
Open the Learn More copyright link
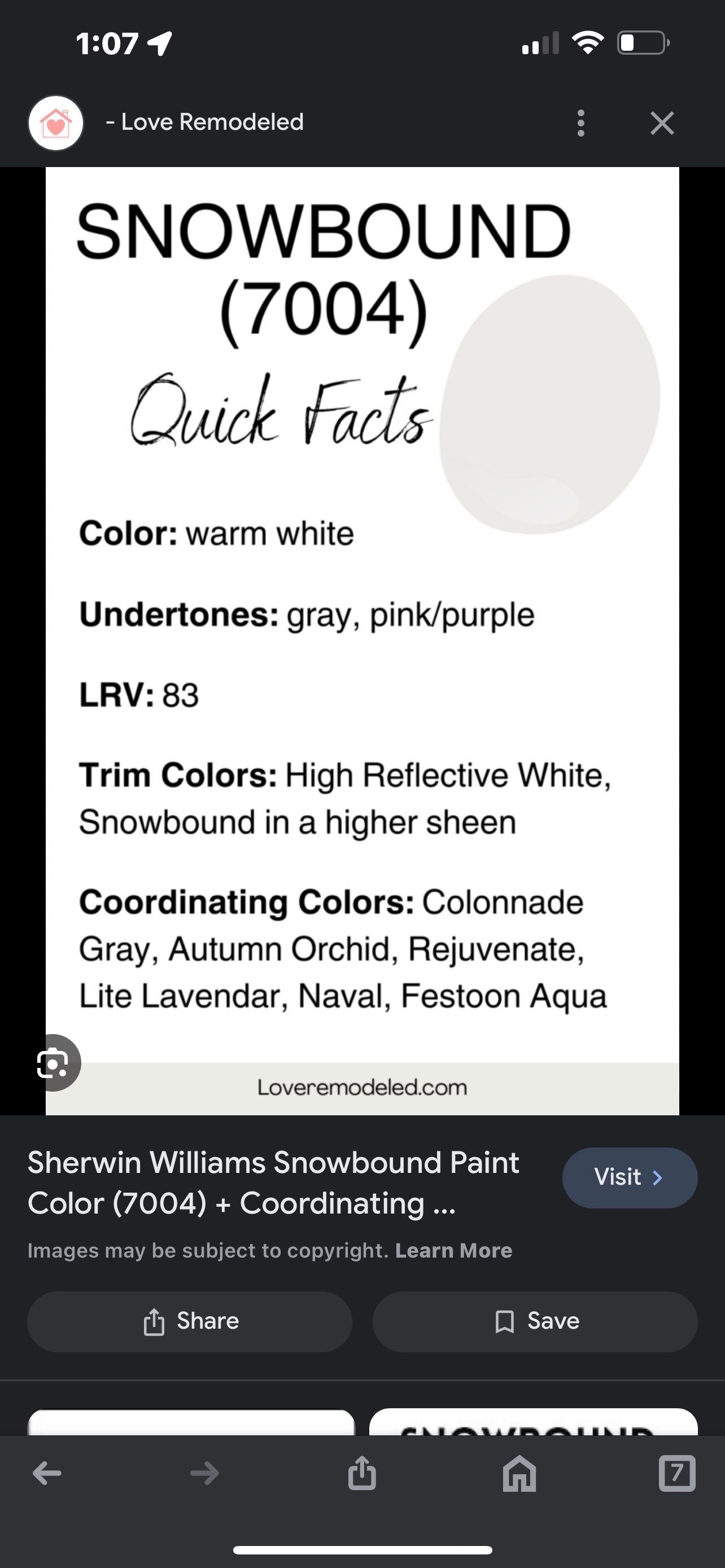453,1250
